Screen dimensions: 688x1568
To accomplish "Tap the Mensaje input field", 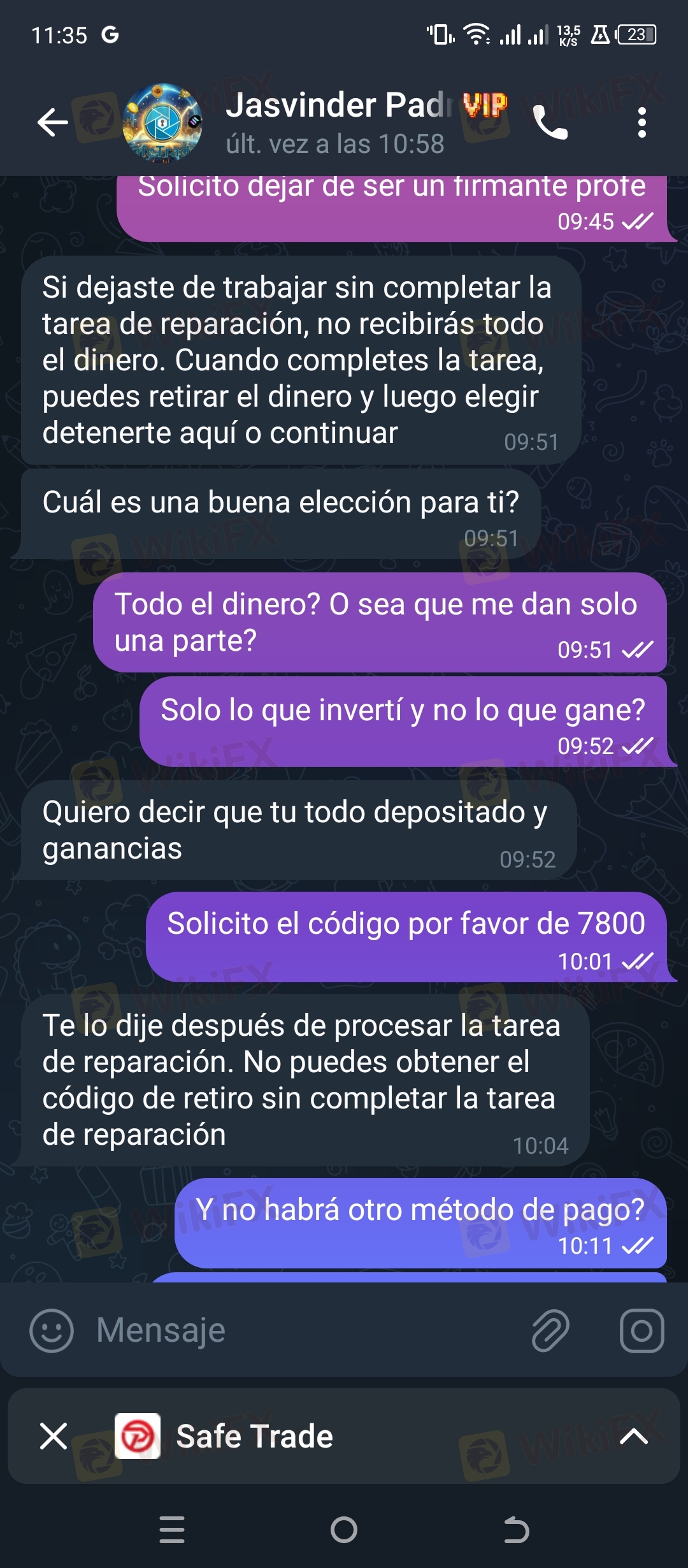I will pos(306,1331).
